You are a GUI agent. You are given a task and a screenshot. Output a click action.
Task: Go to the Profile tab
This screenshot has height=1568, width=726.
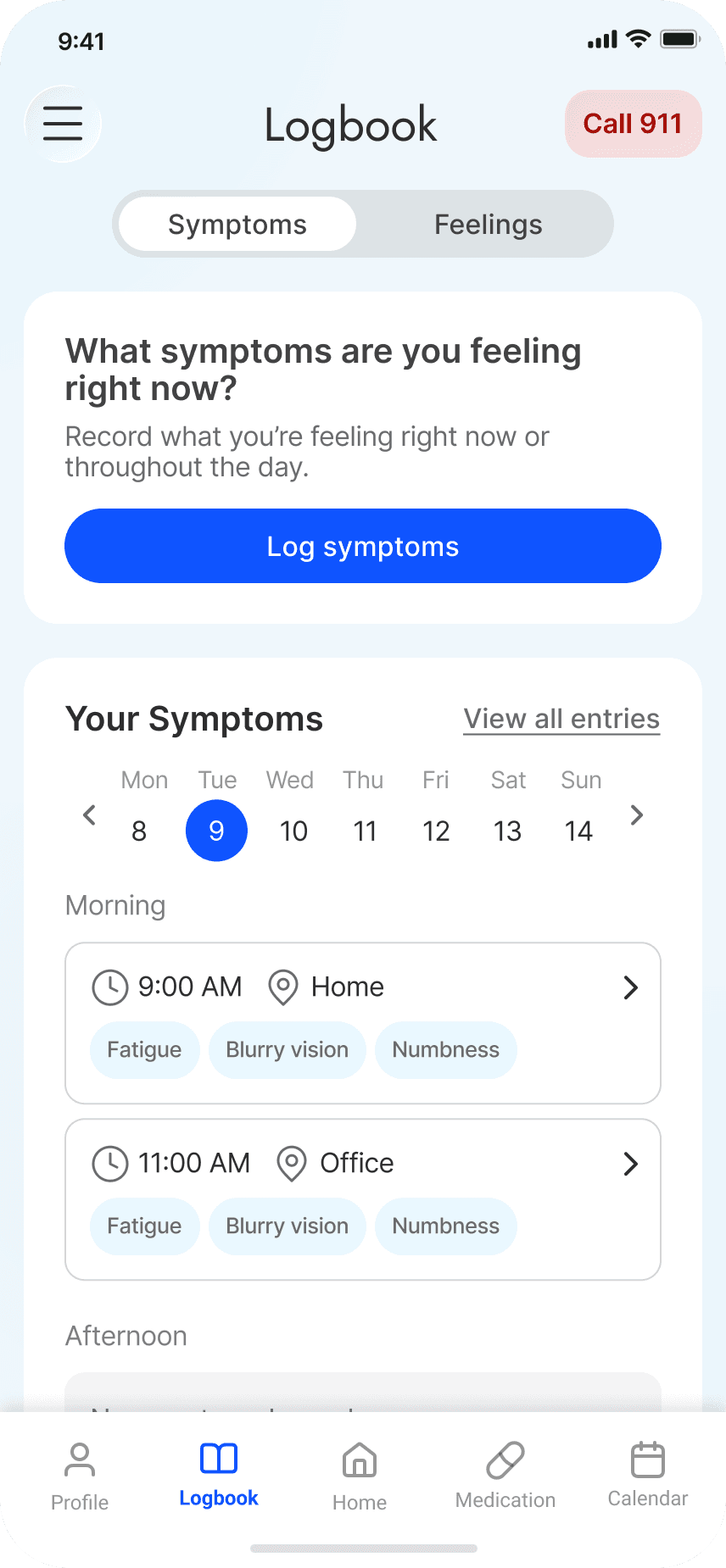[x=80, y=1476]
